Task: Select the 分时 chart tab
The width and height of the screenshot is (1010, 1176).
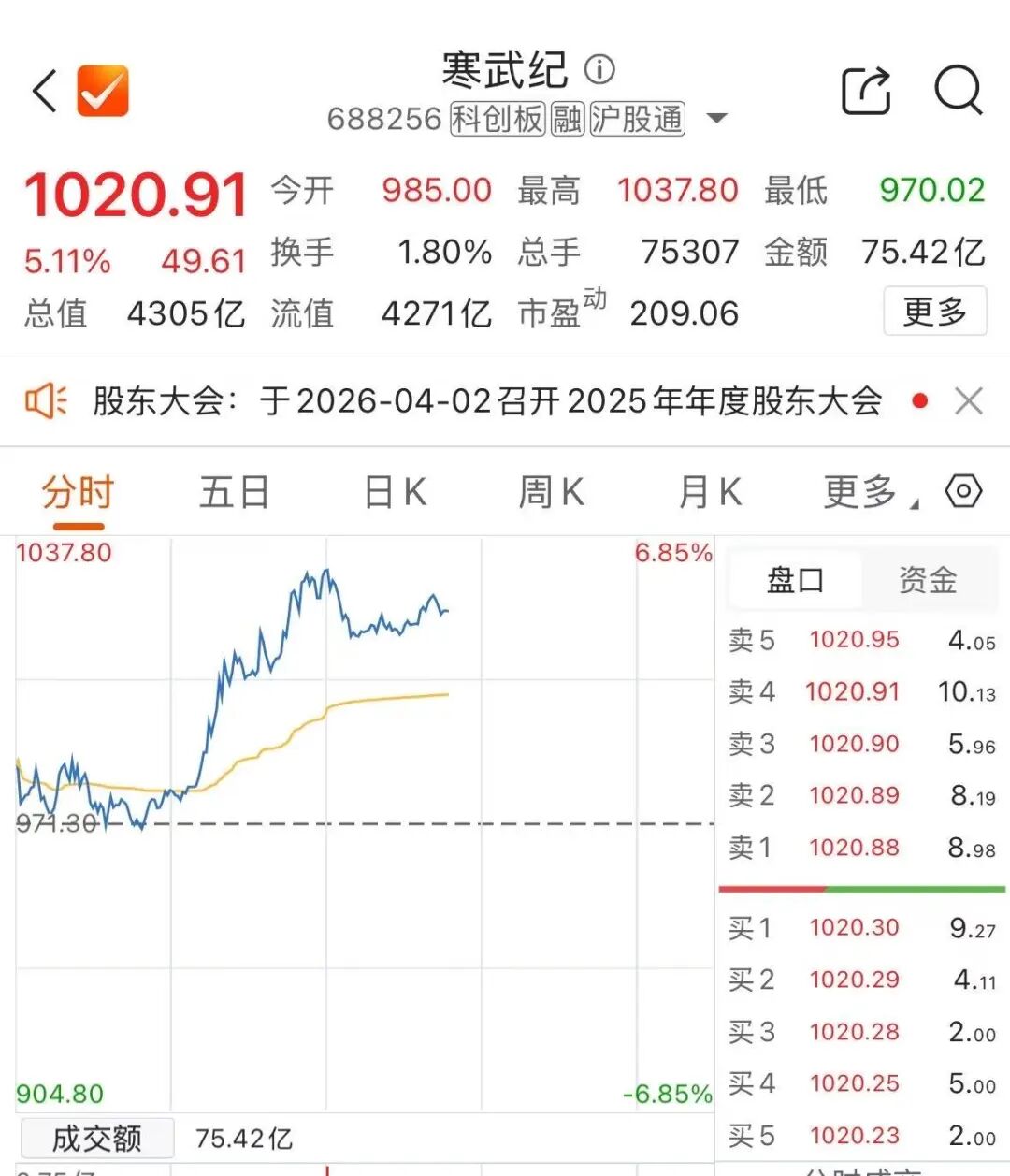Action: pyautogui.click(x=78, y=492)
